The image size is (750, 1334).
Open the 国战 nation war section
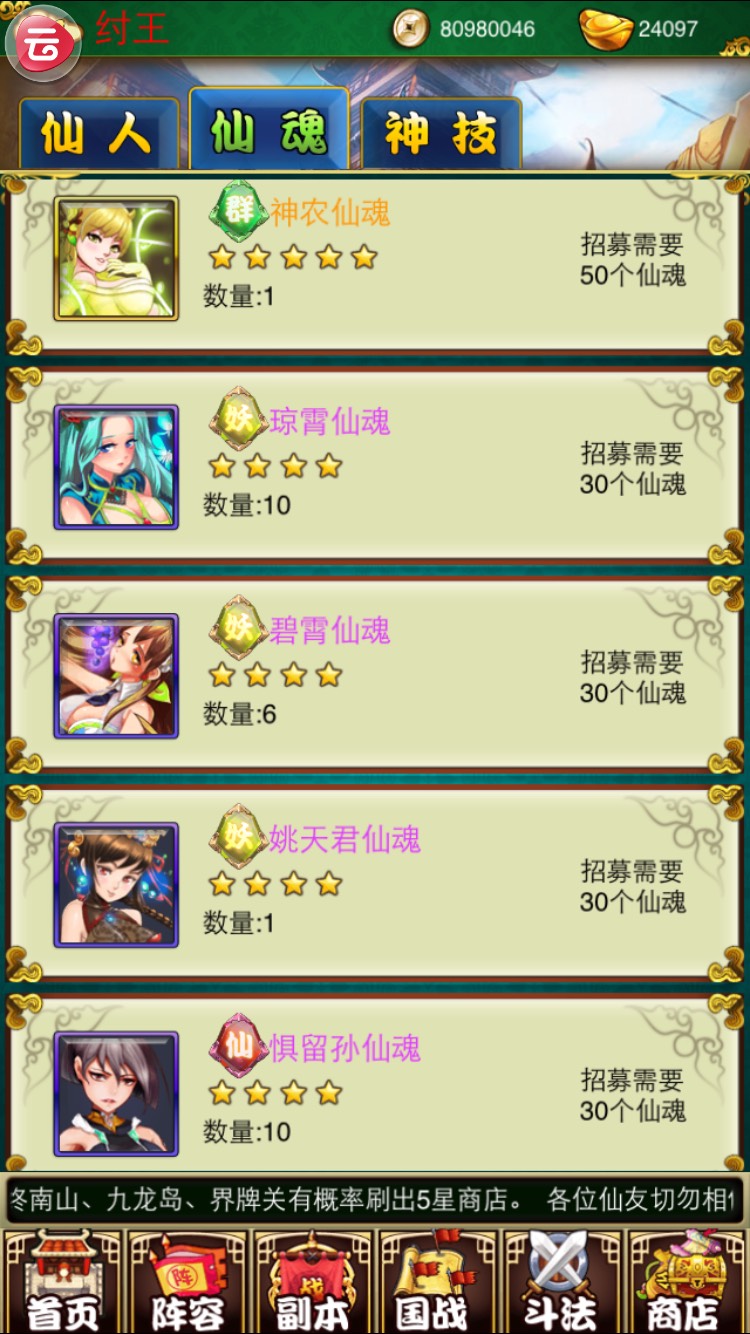point(437,1285)
